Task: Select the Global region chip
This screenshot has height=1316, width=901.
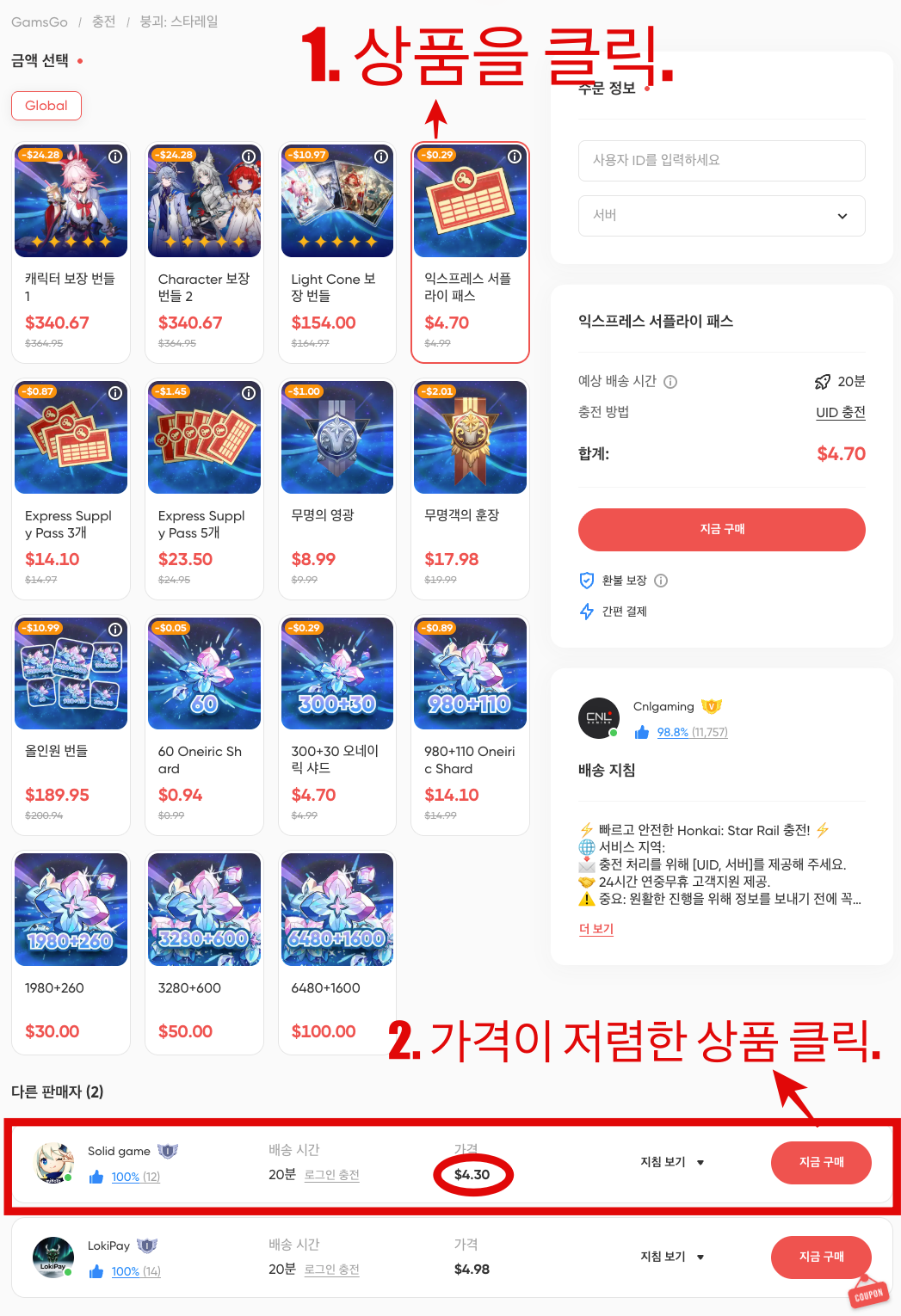Action: tap(46, 106)
